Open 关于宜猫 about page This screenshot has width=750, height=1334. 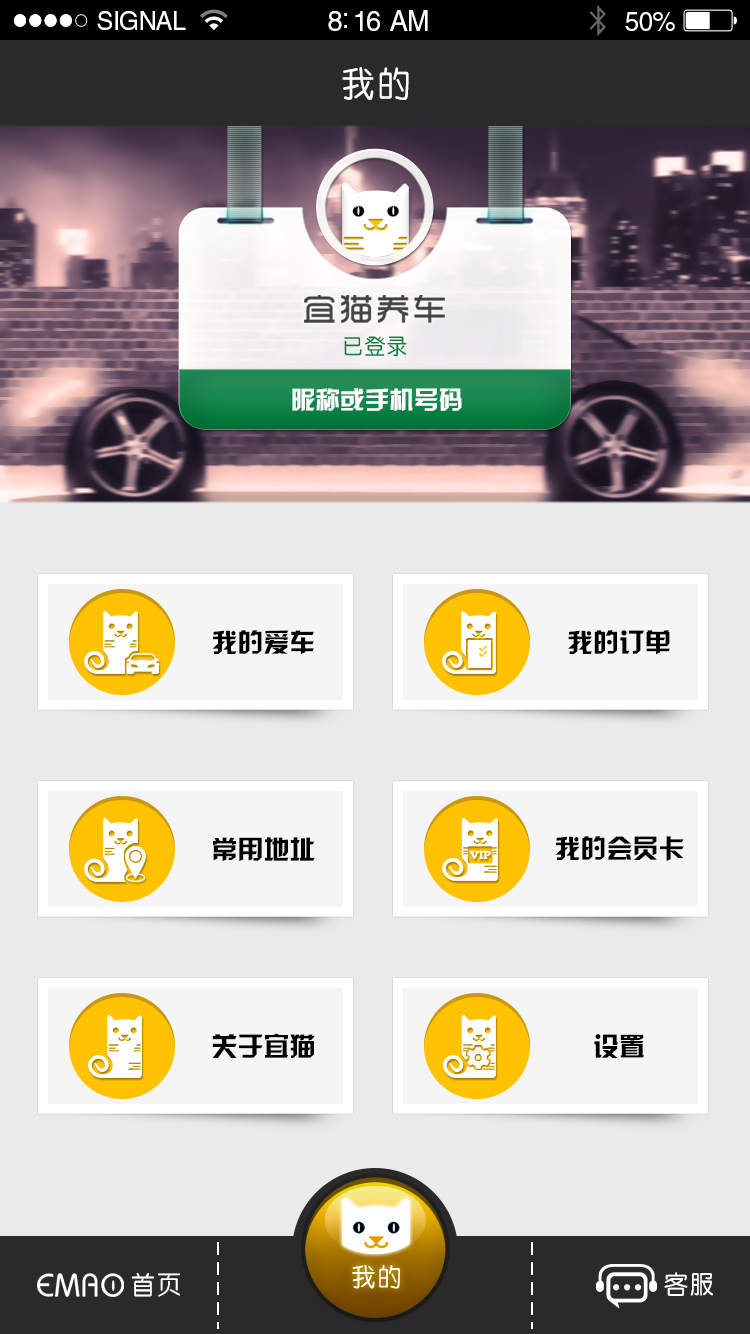pyautogui.click(x=195, y=1046)
